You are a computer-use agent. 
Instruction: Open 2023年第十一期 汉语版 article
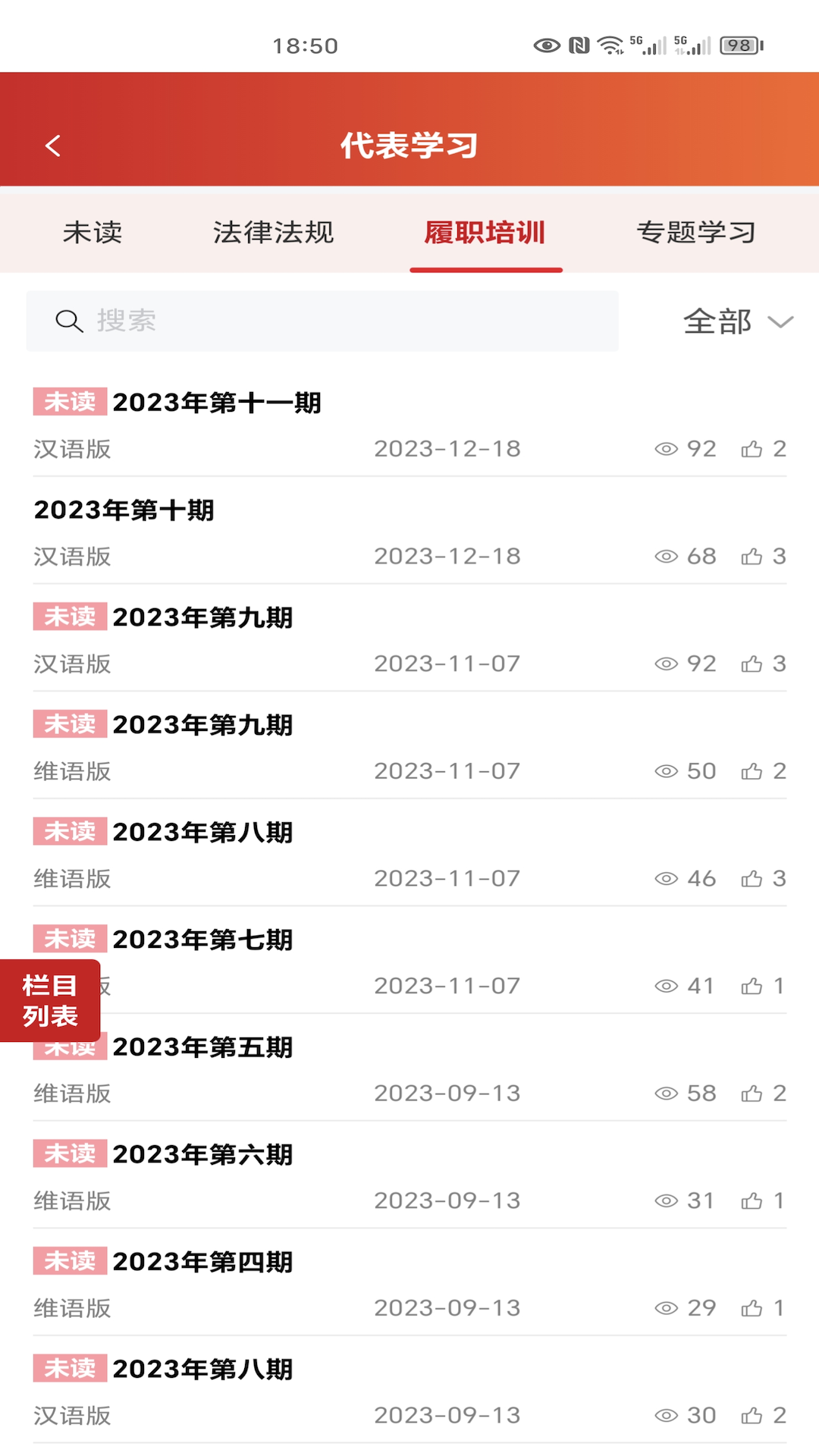[x=409, y=425]
